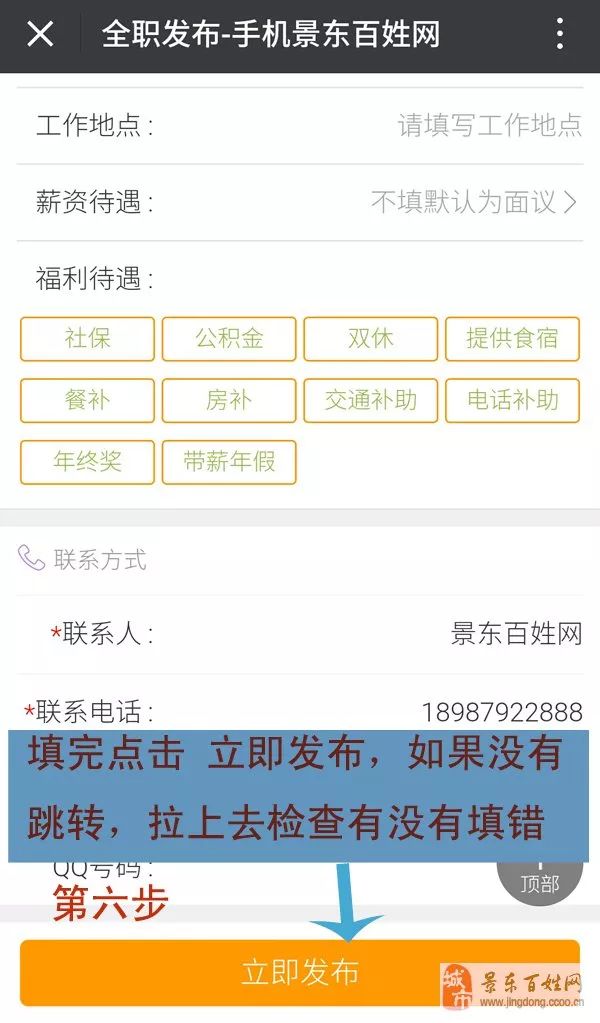Viewport: 600px width, 1023px height.
Task: Select the 社保 benefit chip
Action: pyautogui.click(x=88, y=339)
